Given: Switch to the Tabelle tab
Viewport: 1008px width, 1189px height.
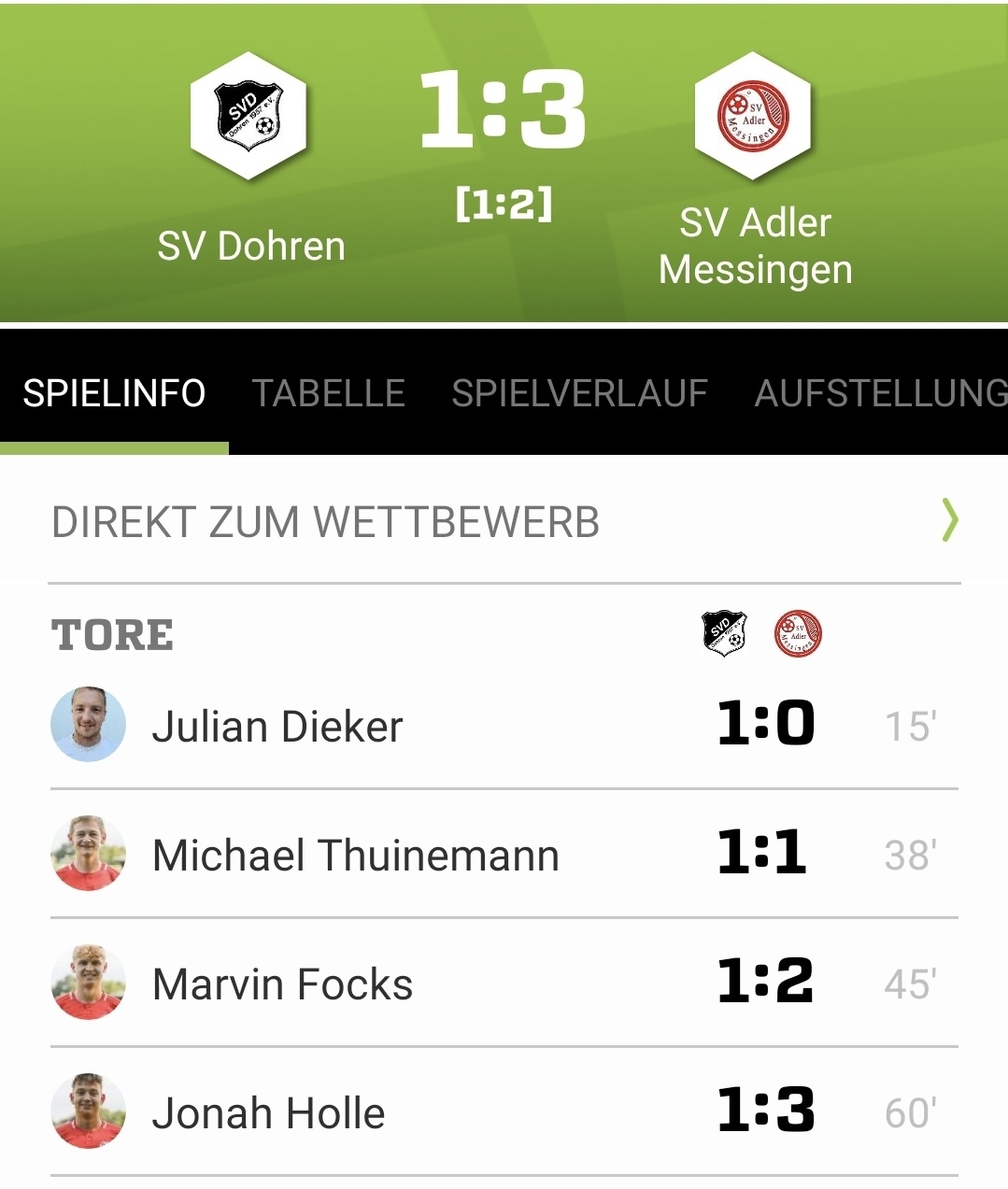Looking at the screenshot, I should click(328, 393).
